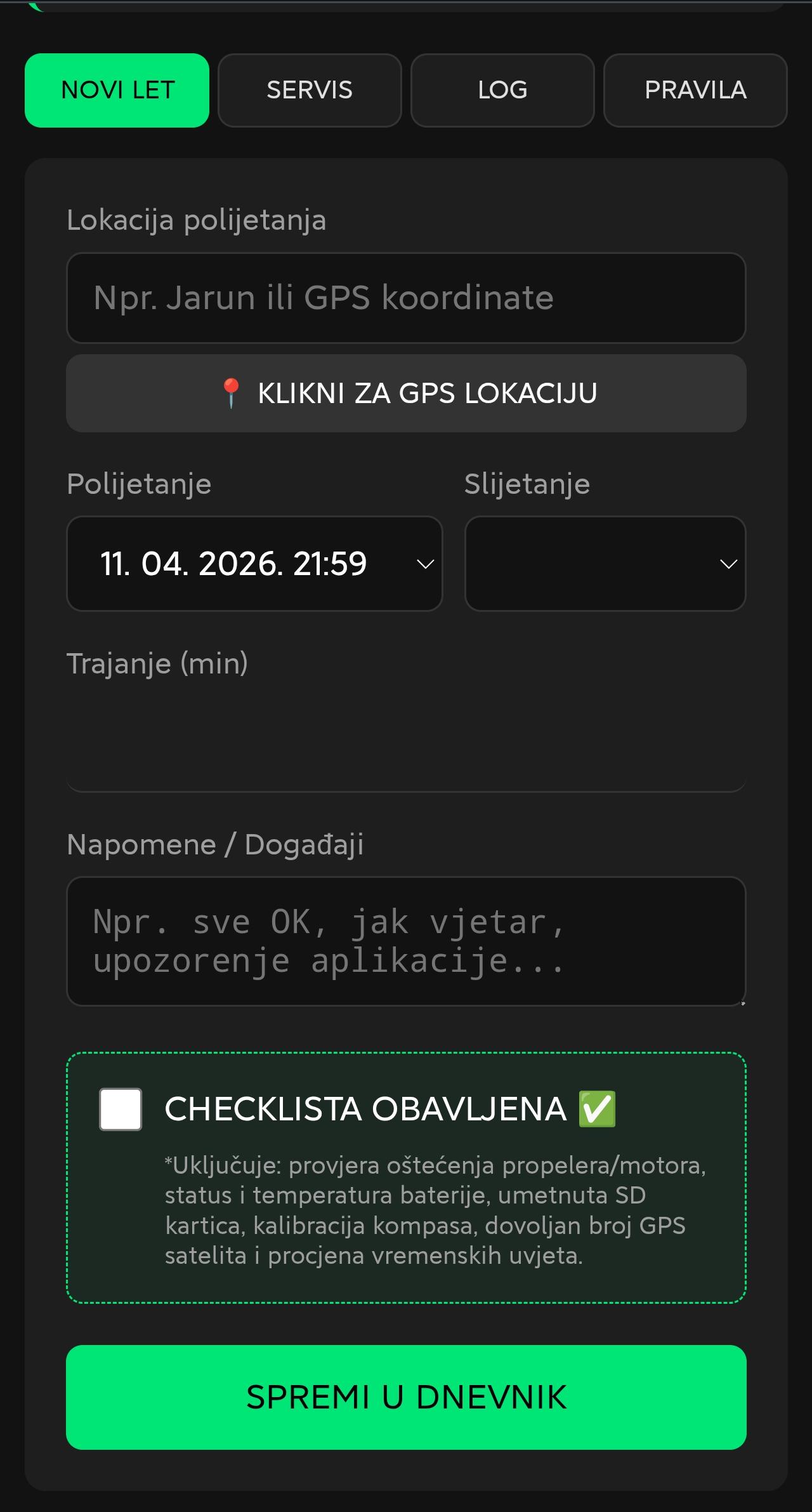Tap KLIKNI ZA GPS LOKACIJU button
The image size is (812, 1512).
tap(406, 393)
